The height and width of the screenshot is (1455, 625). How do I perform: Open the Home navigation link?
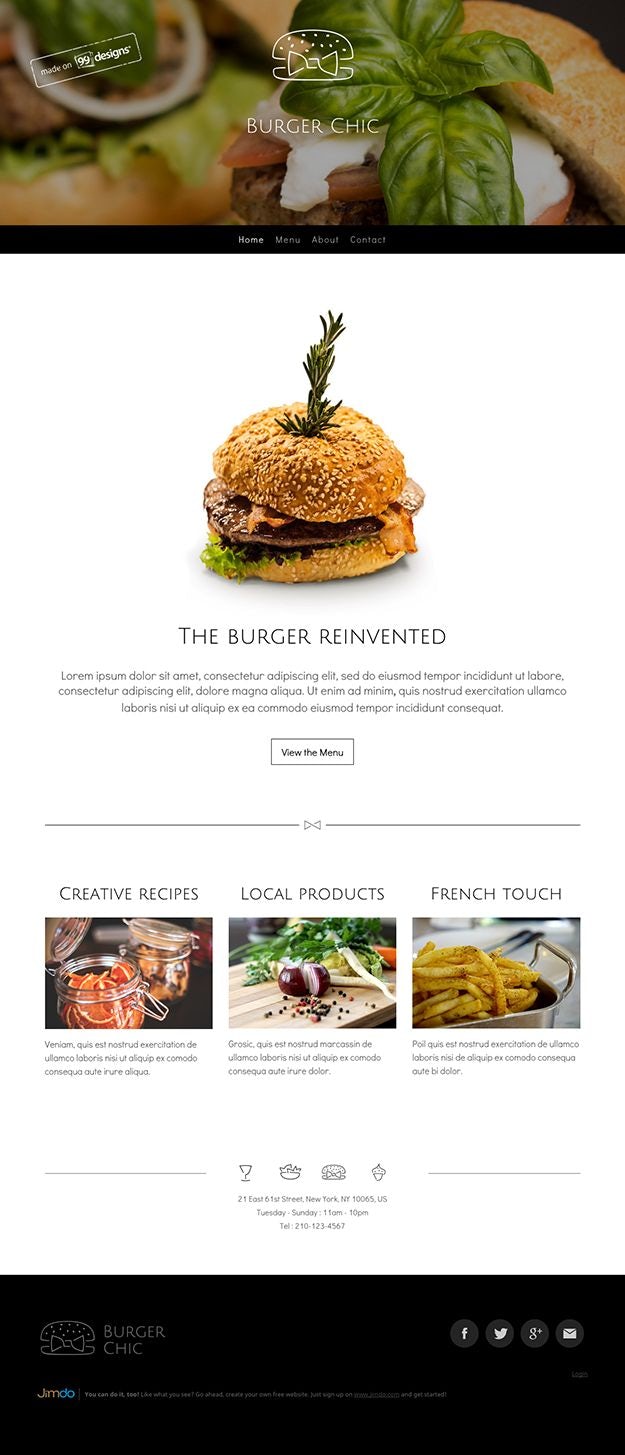[251, 240]
